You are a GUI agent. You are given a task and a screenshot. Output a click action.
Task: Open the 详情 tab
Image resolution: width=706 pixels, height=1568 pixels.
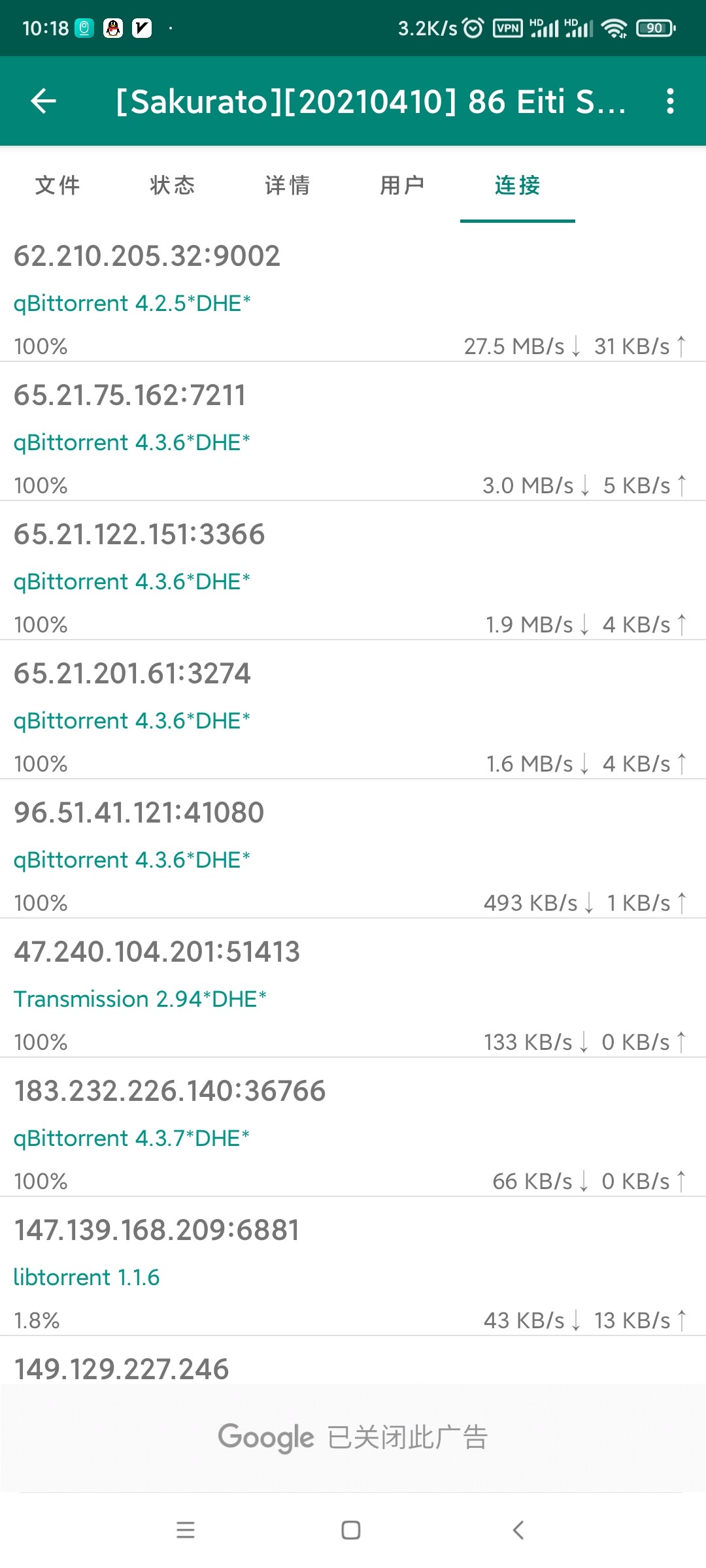[x=288, y=186]
